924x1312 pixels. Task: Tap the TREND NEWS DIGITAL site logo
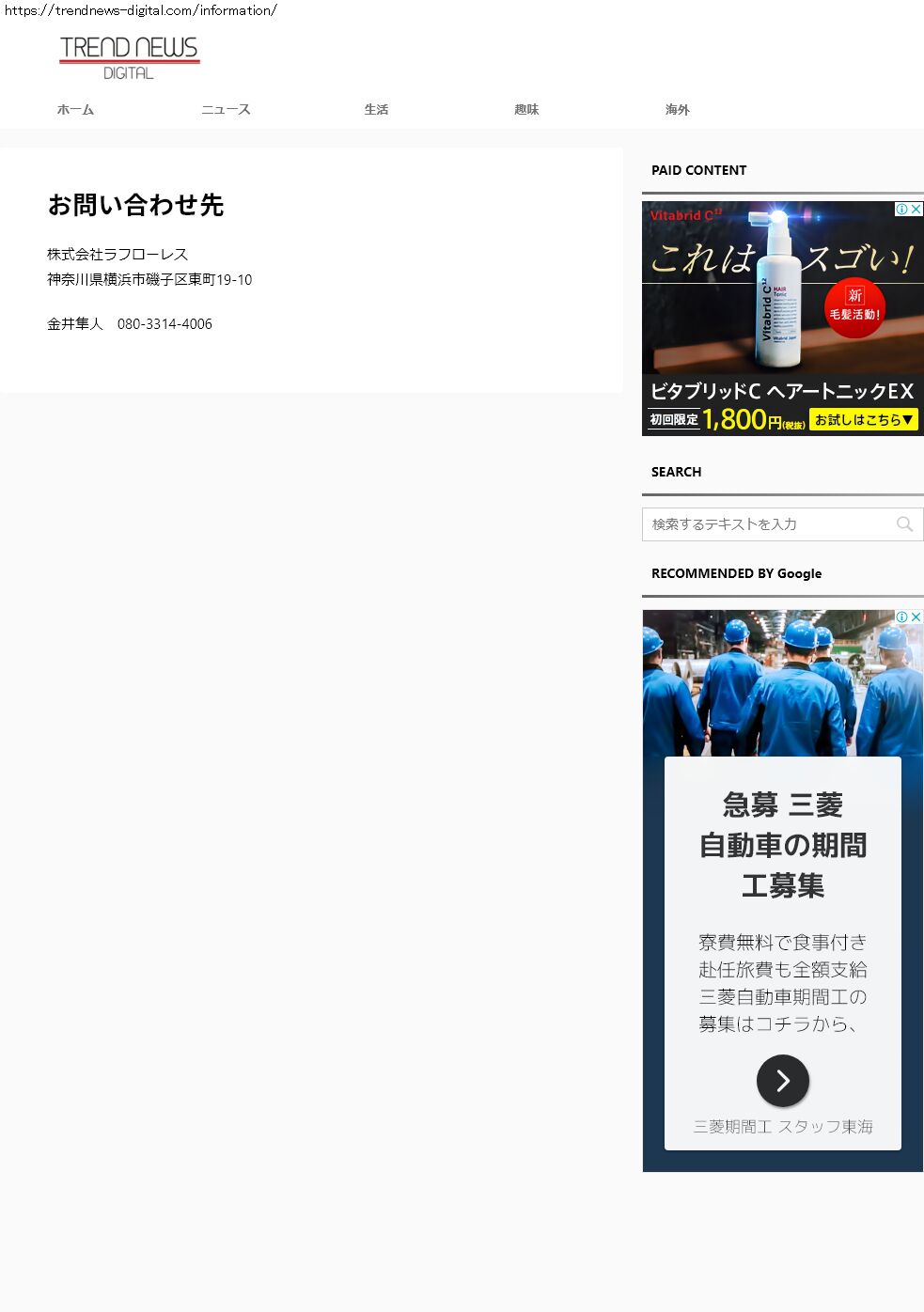(130, 57)
